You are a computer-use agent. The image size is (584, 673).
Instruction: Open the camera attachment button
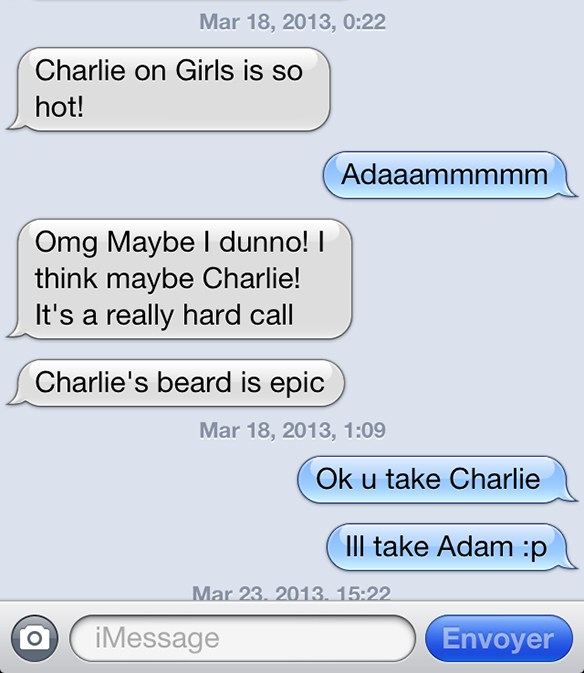pyautogui.click(x=34, y=638)
